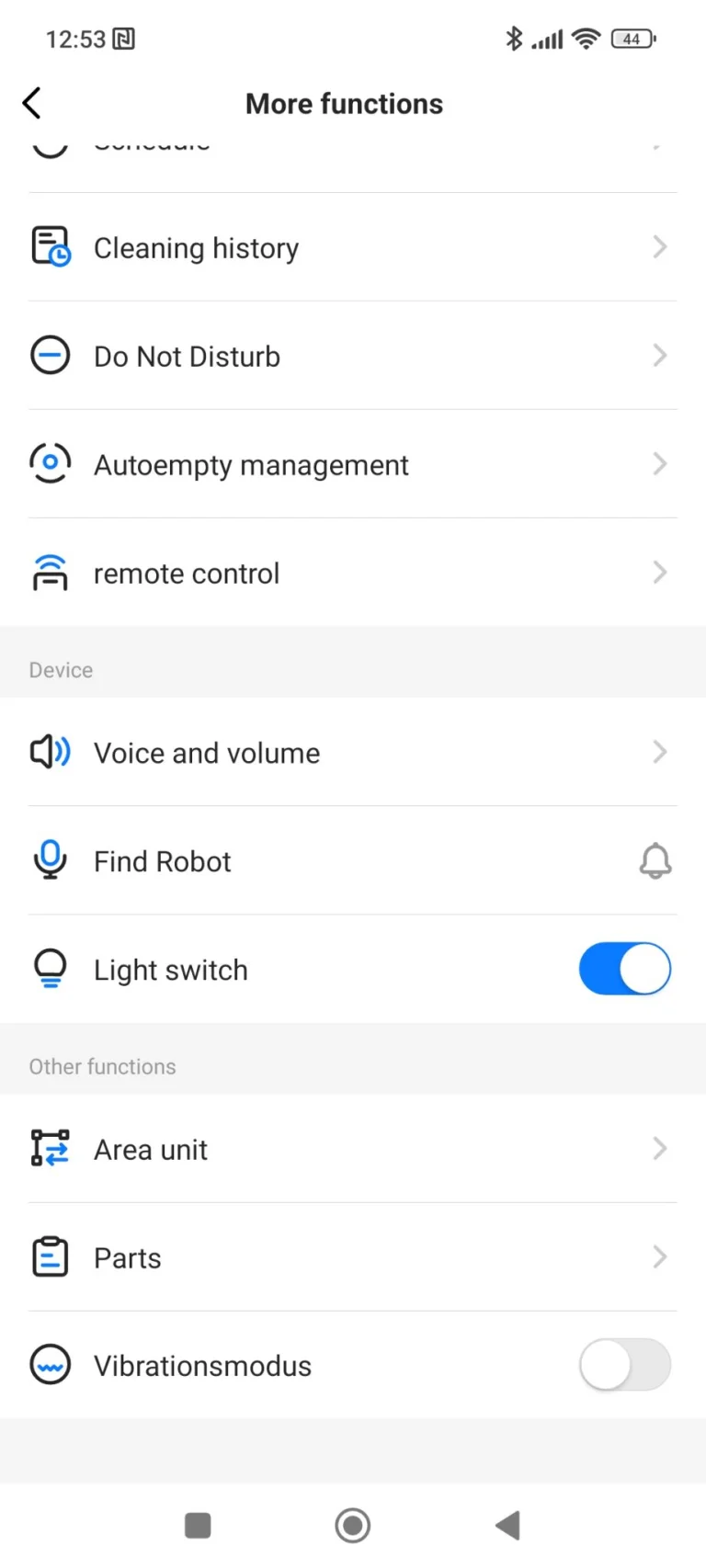Open the Parts row
The height and width of the screenshot is (1568, 706).
point(353,1257)
